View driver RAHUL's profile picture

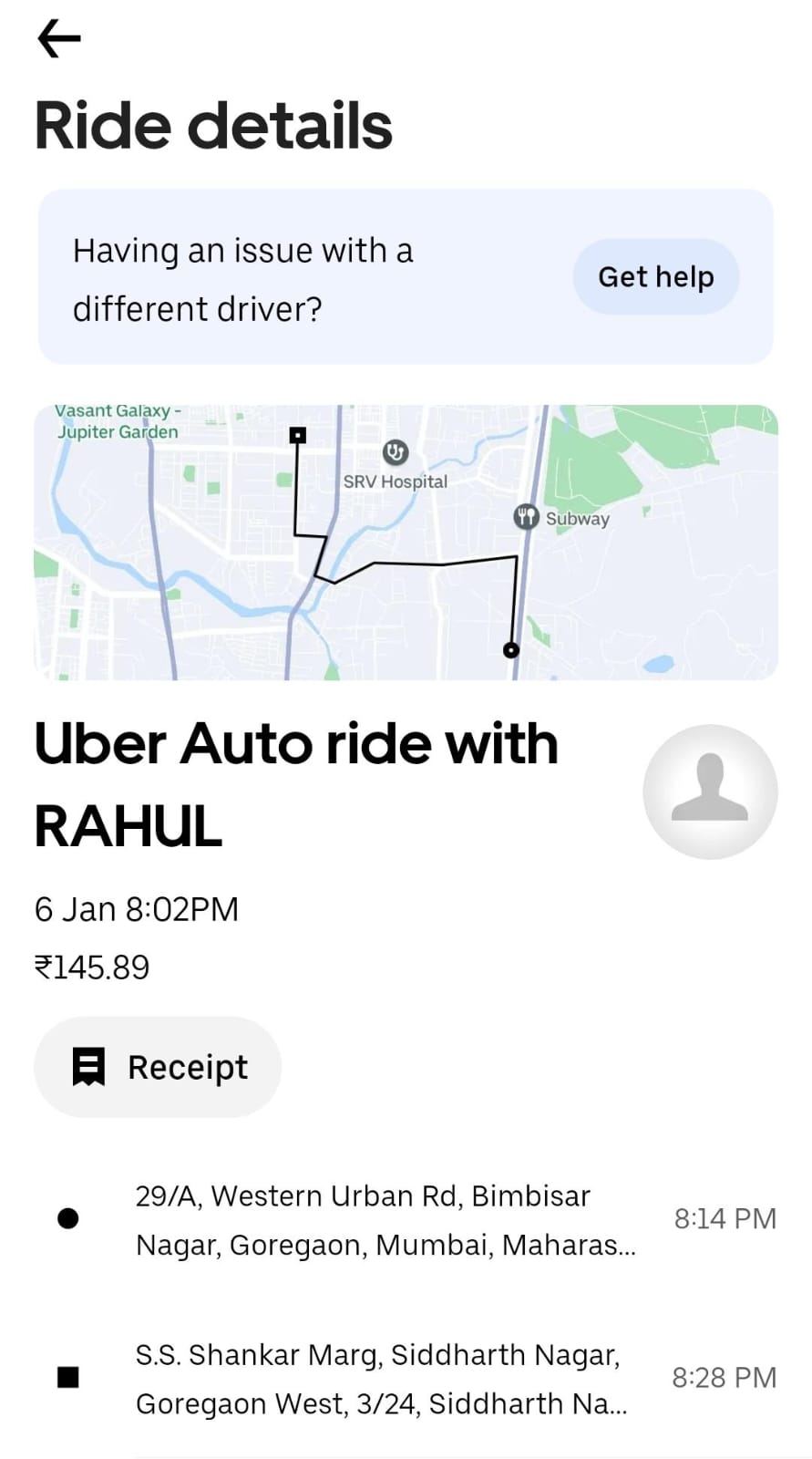tap(710, 792)
